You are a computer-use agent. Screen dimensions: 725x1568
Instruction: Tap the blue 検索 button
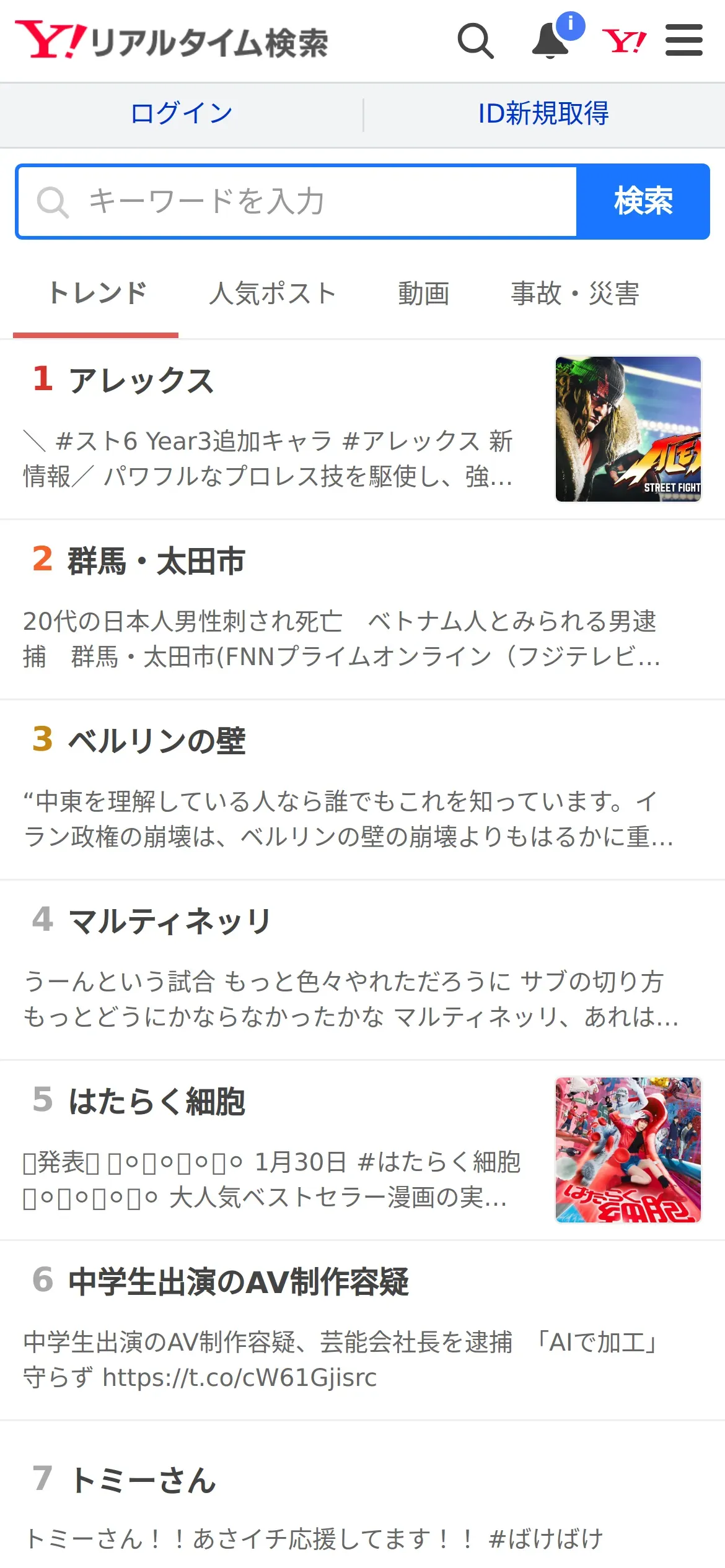point(643,202)
